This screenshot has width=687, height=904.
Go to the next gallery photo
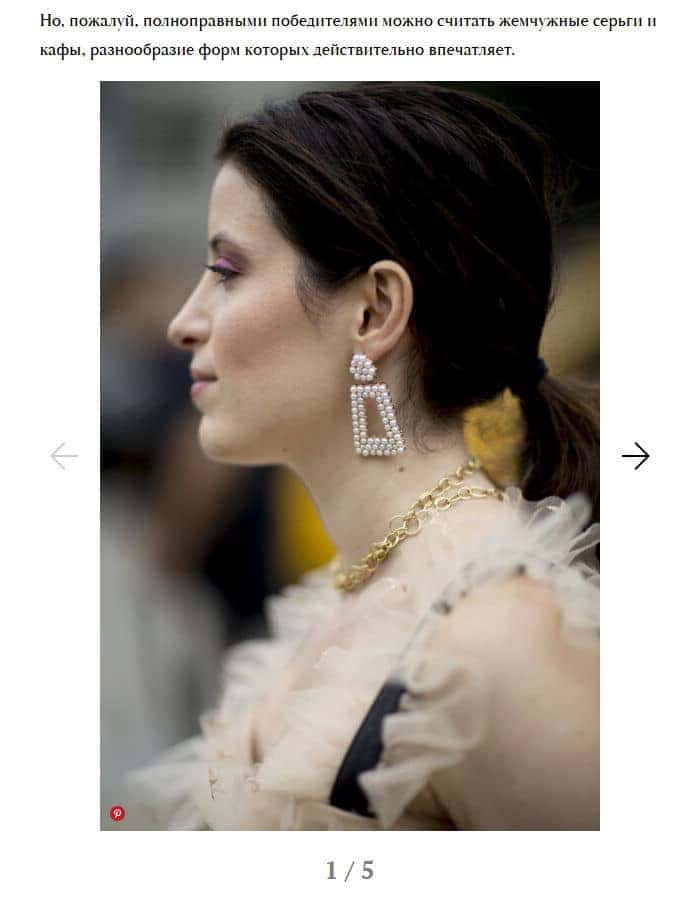635,456
